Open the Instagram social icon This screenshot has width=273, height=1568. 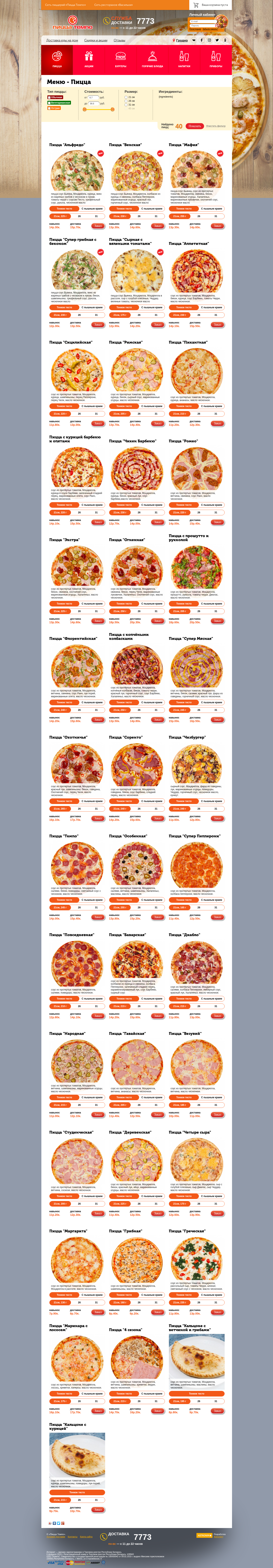coord(209,40)
